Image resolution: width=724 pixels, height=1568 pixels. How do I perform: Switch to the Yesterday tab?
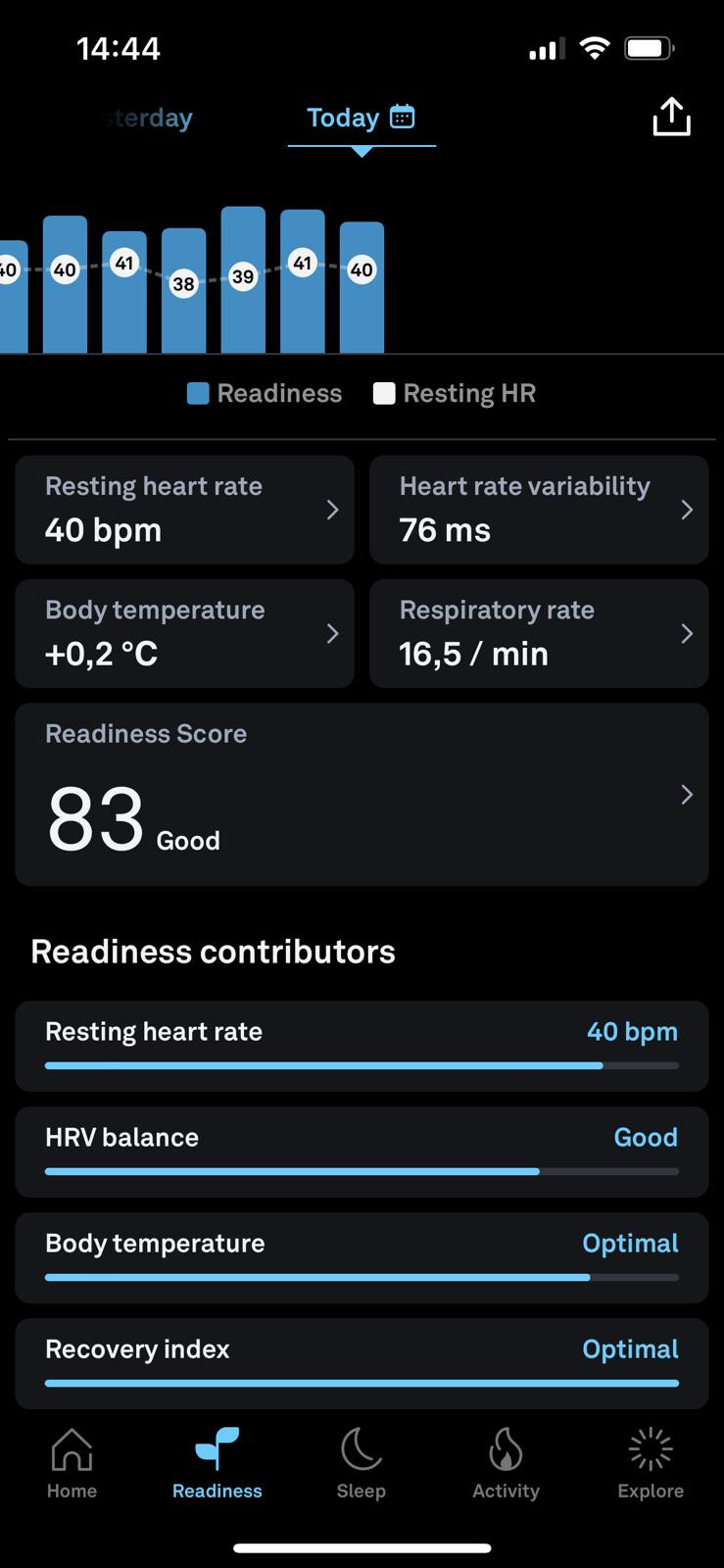click(x=147, y=118)
